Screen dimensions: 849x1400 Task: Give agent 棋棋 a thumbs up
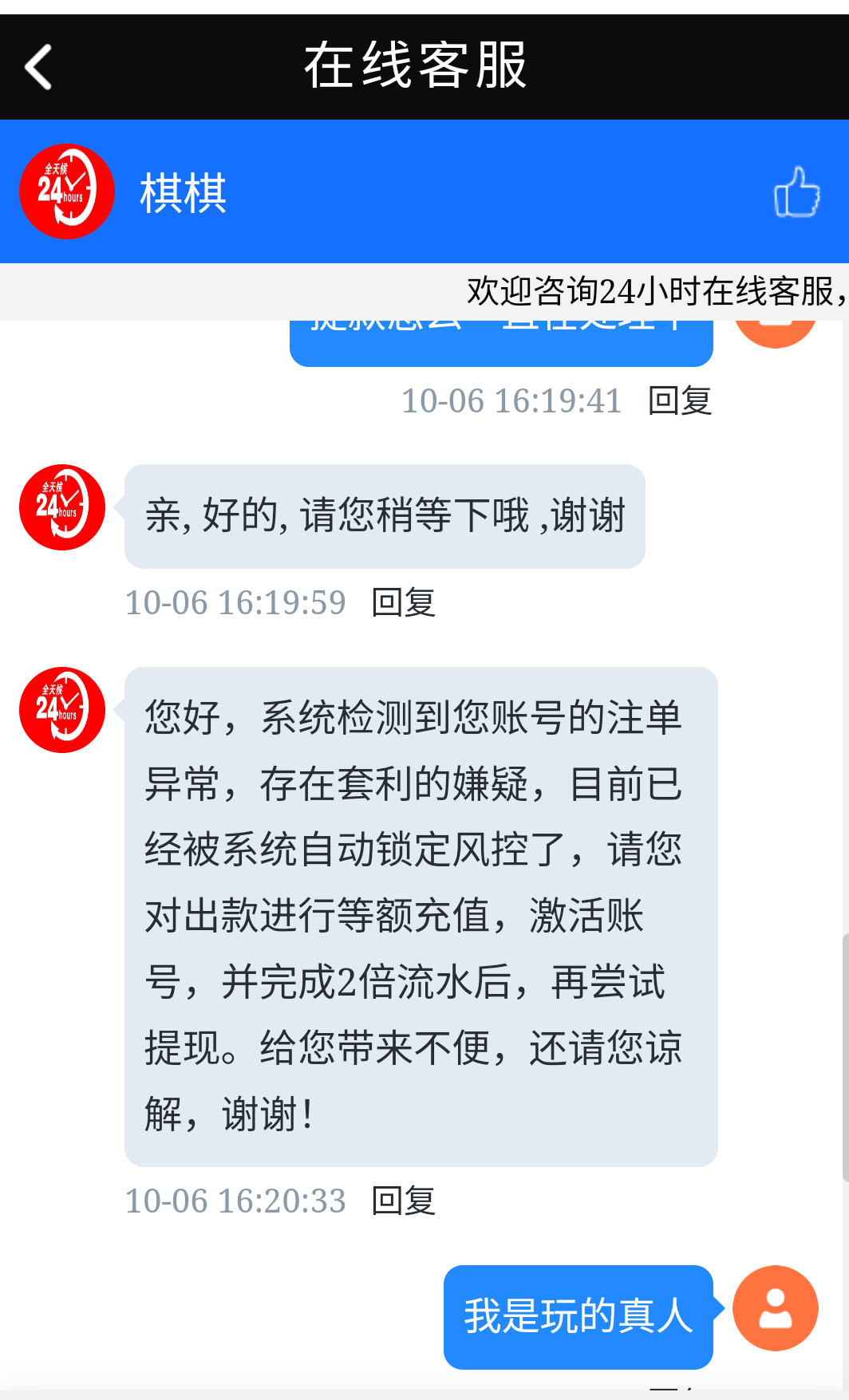pyautogui.click(x=796, y=191)
